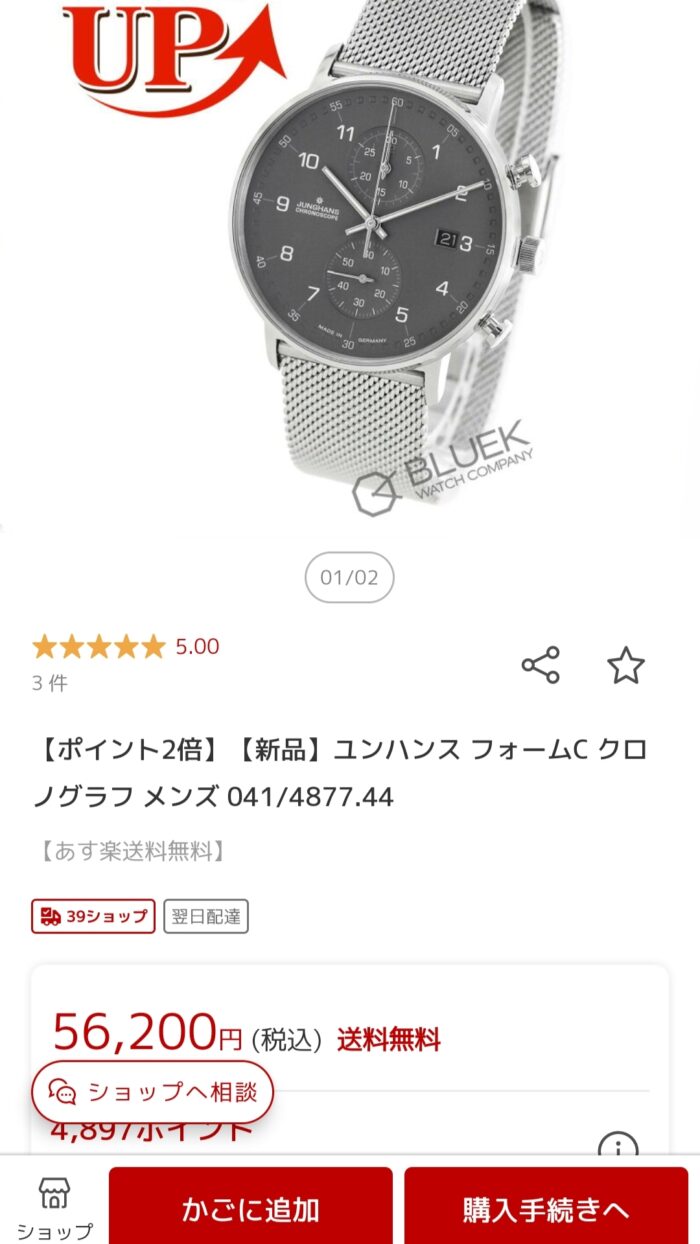Add product to favorites with star icon
Image resolution: width=700 pixels, height=1244 pixels.
click(626, 665)
